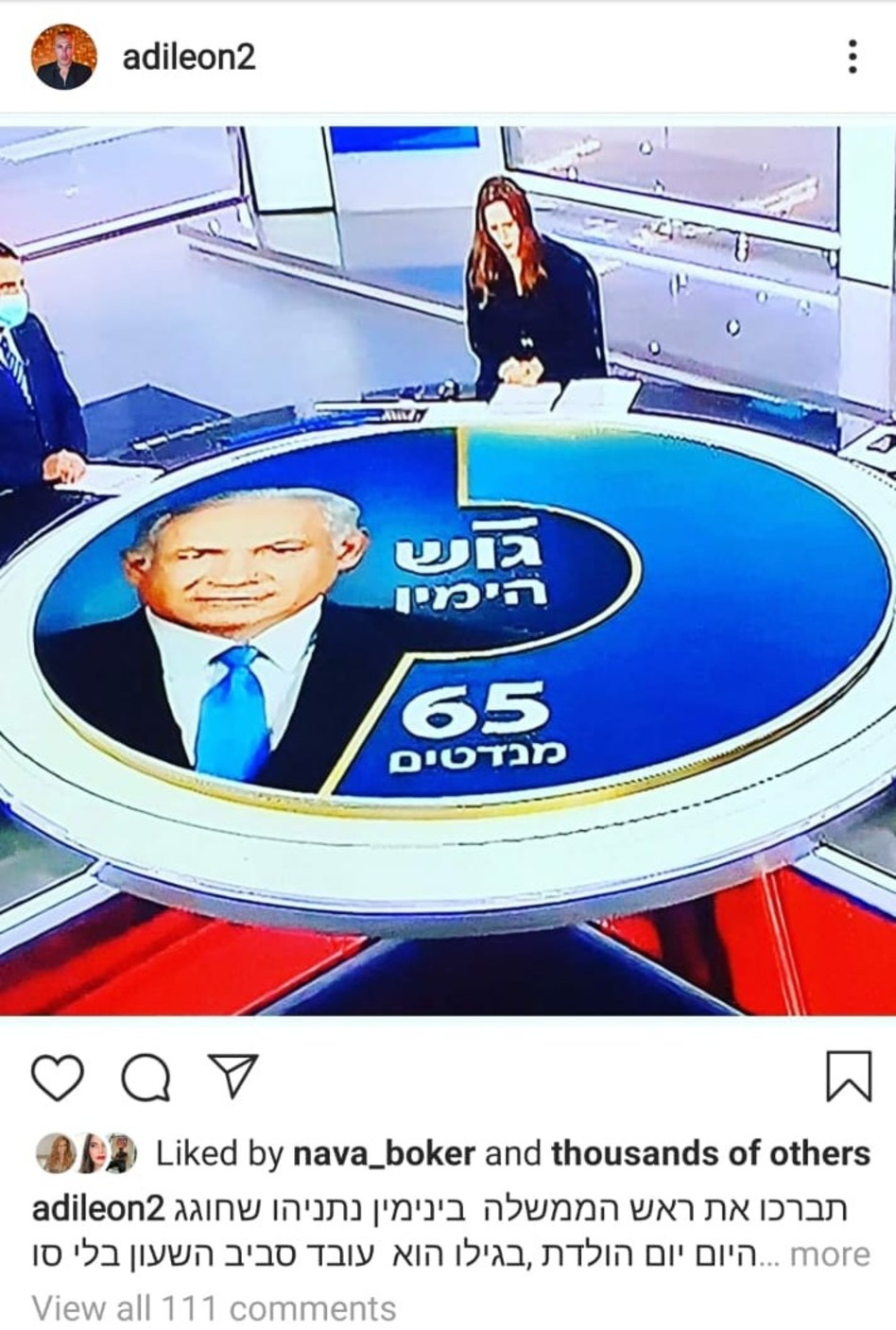Tap thousands of others to see likers
Image resolution: width=896 pixels, height=1330 pixels.
pyautogui.click(x=709, y=1152)
